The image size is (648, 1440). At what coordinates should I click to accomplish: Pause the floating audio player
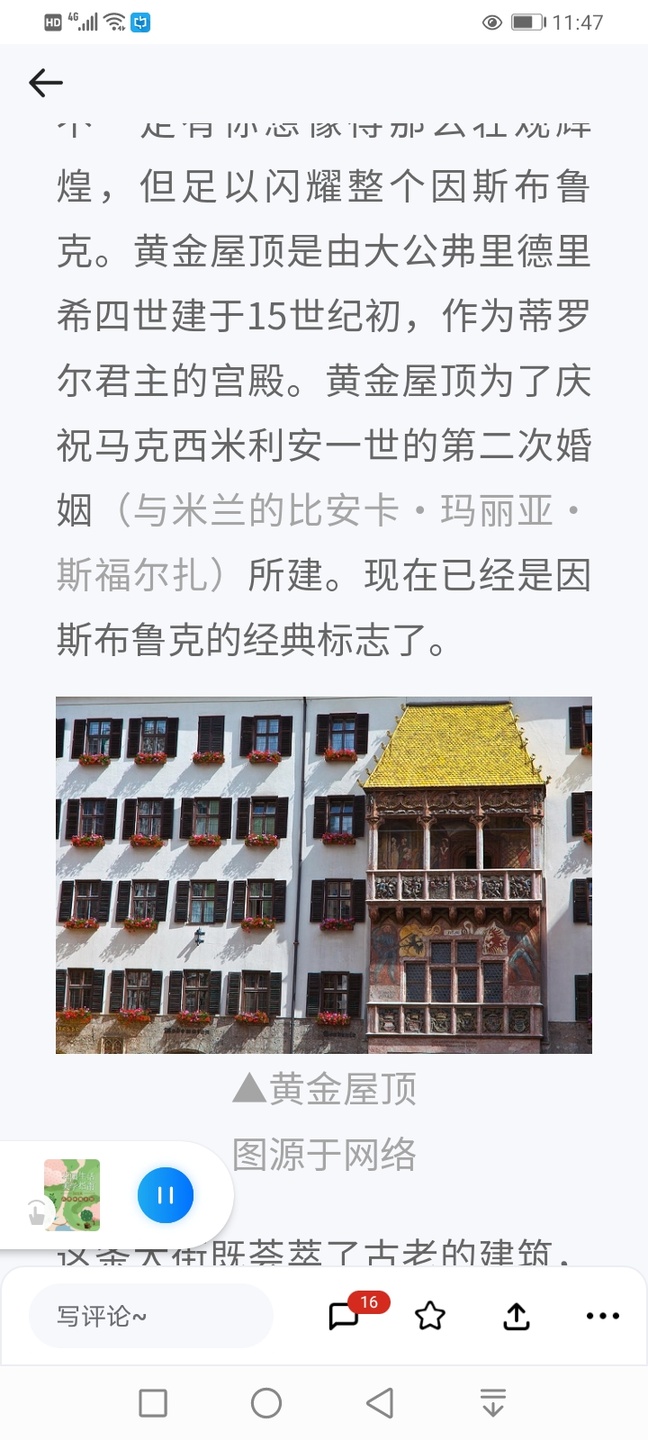(165, 1195)
